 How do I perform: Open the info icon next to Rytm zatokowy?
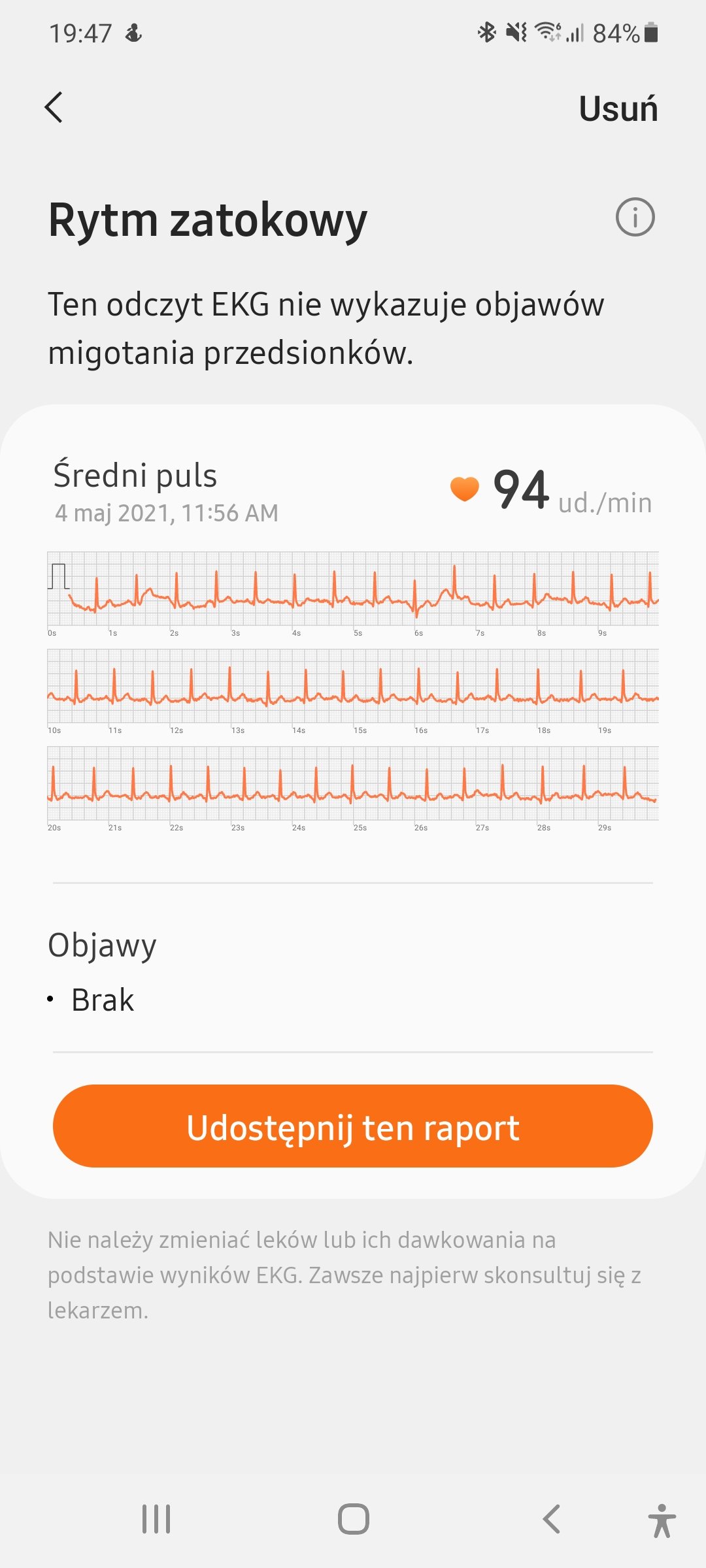coord(635,217)
